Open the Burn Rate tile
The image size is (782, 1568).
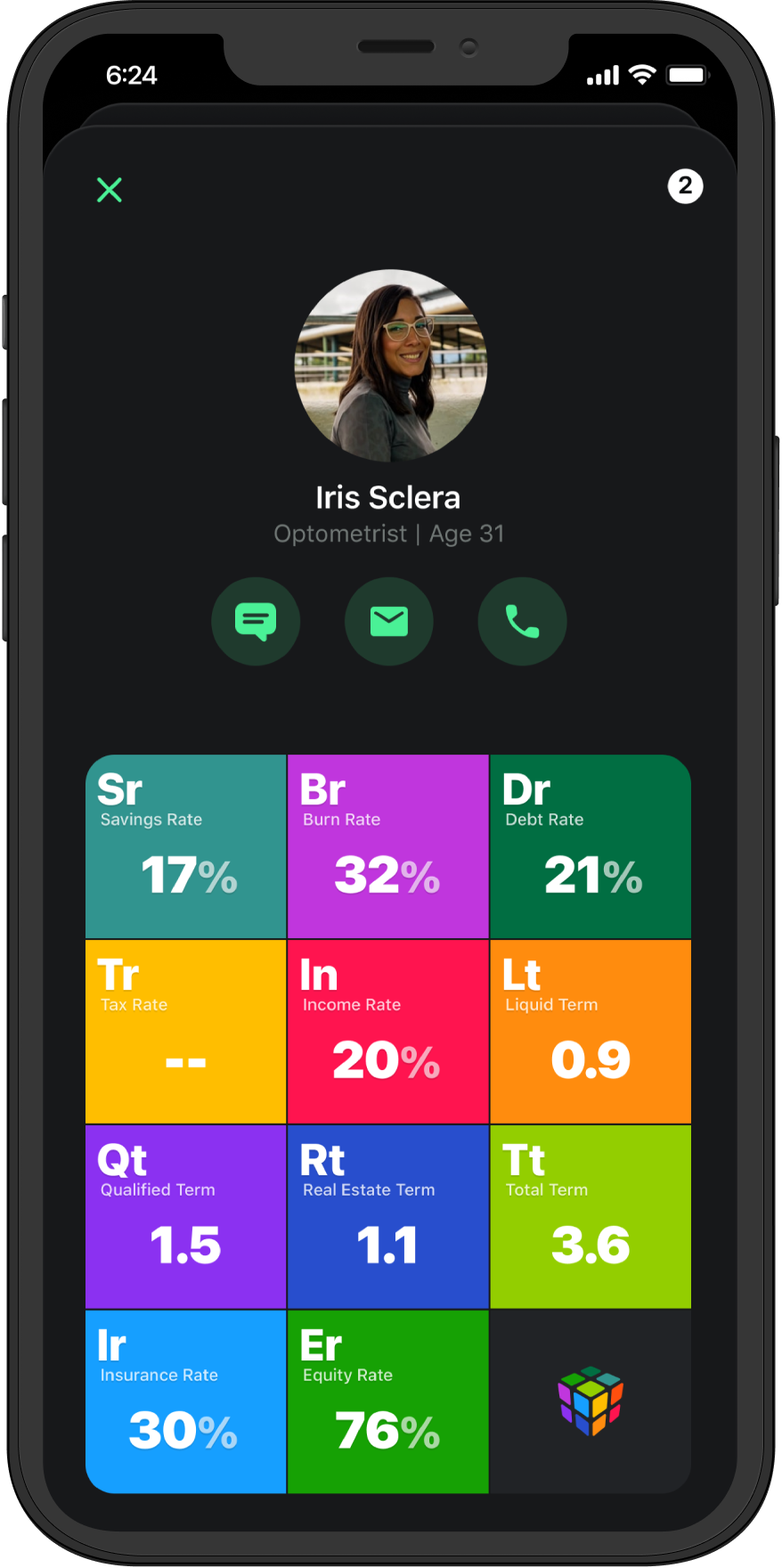coord(388,846)
